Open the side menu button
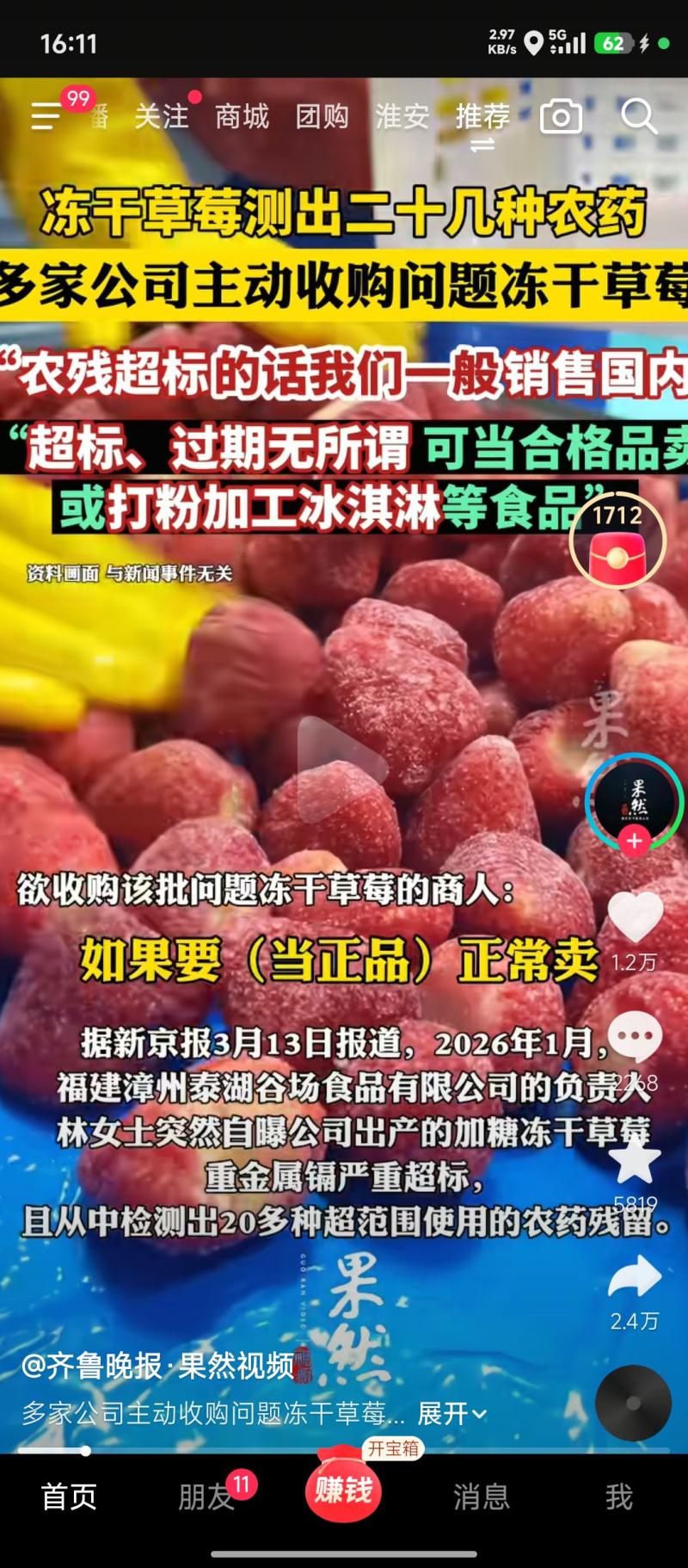This screenshot has width=688, height=1568. coord(46,116)
